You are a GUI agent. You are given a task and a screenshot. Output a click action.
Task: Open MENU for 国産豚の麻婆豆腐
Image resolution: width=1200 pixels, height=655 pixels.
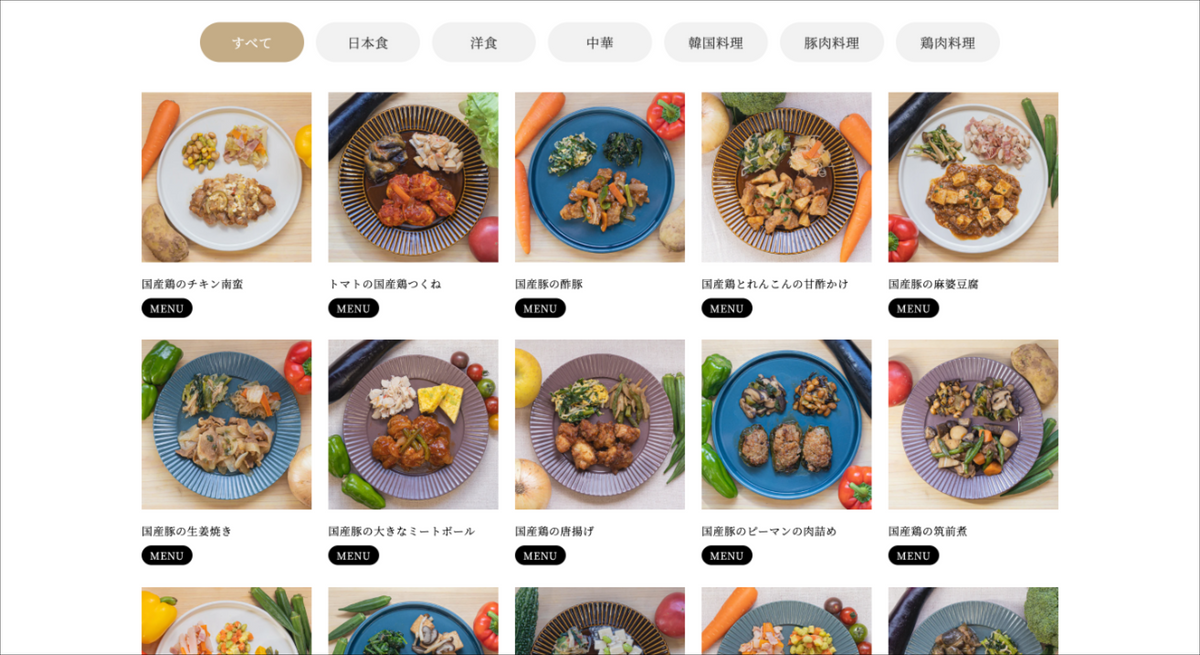[913, 308]
